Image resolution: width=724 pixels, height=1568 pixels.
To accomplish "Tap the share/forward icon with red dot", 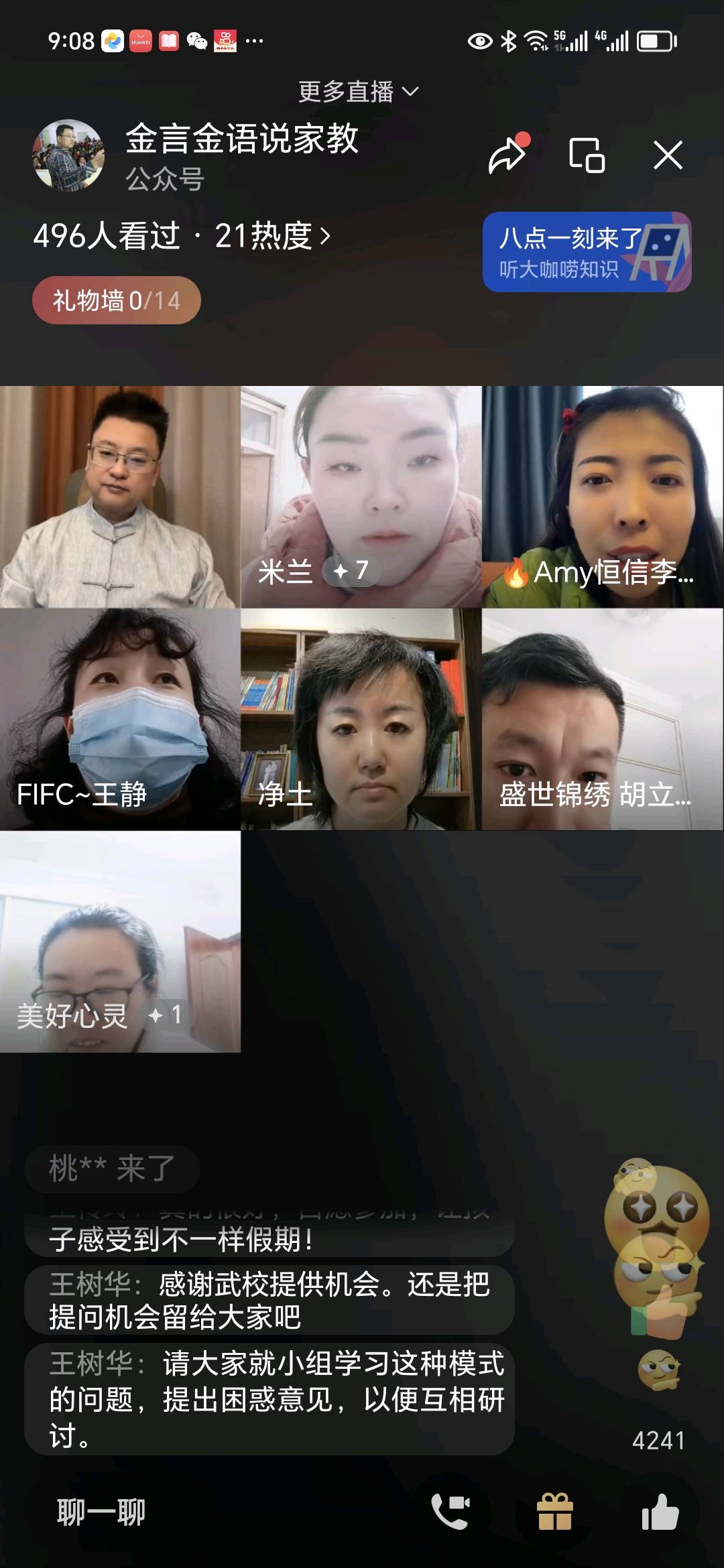I will (x=506, y=155).
